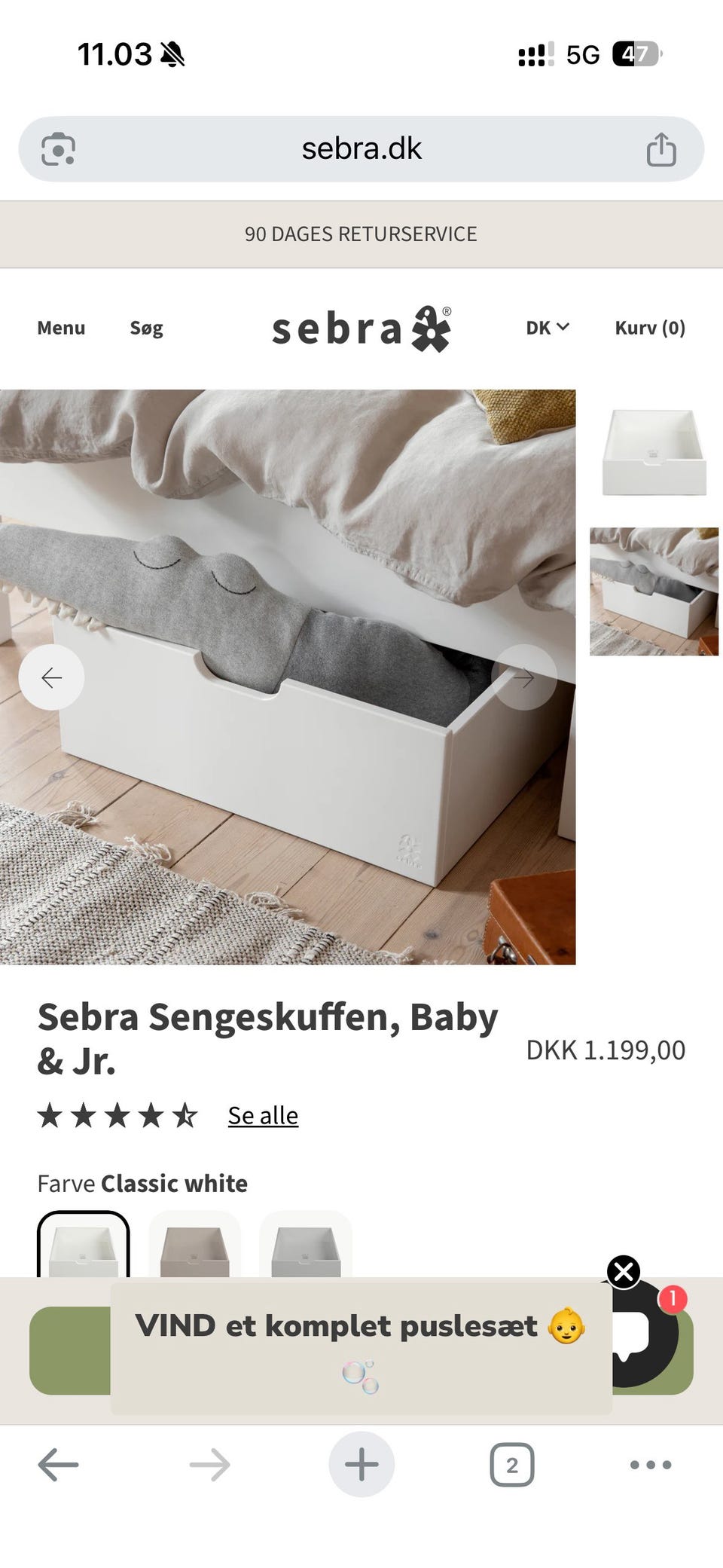Select the drawer under bed thumbnail
The width and height of the screenshot is (723, 1568).
[x=654, y=591]
